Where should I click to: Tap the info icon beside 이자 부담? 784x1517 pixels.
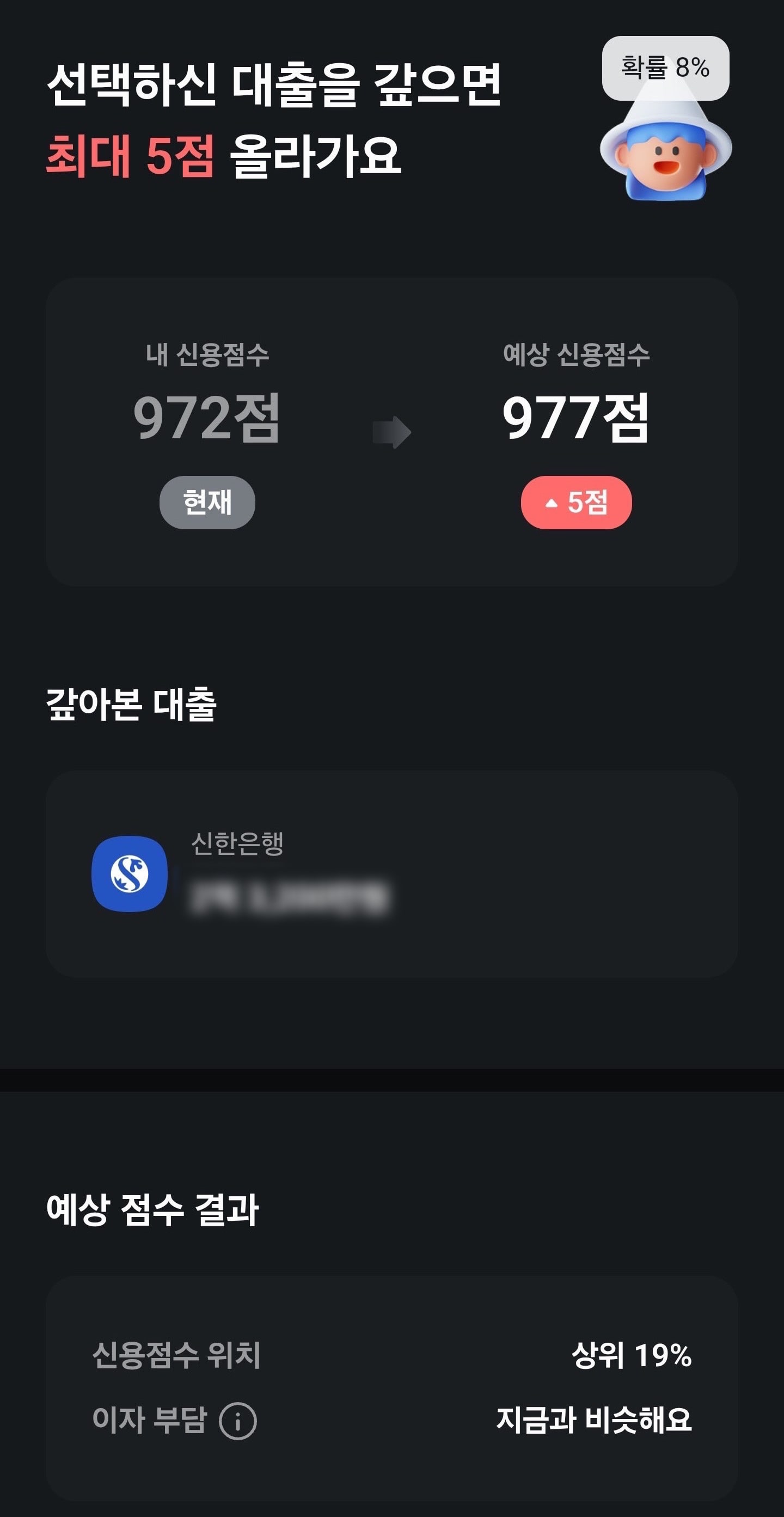[238, 1421]
